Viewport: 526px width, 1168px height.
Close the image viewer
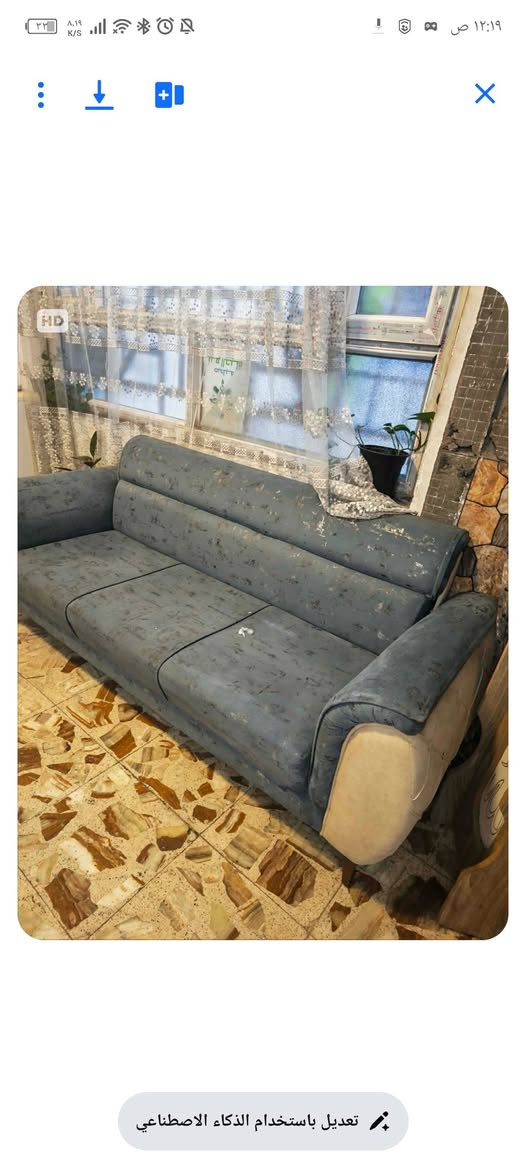[485, 94]
